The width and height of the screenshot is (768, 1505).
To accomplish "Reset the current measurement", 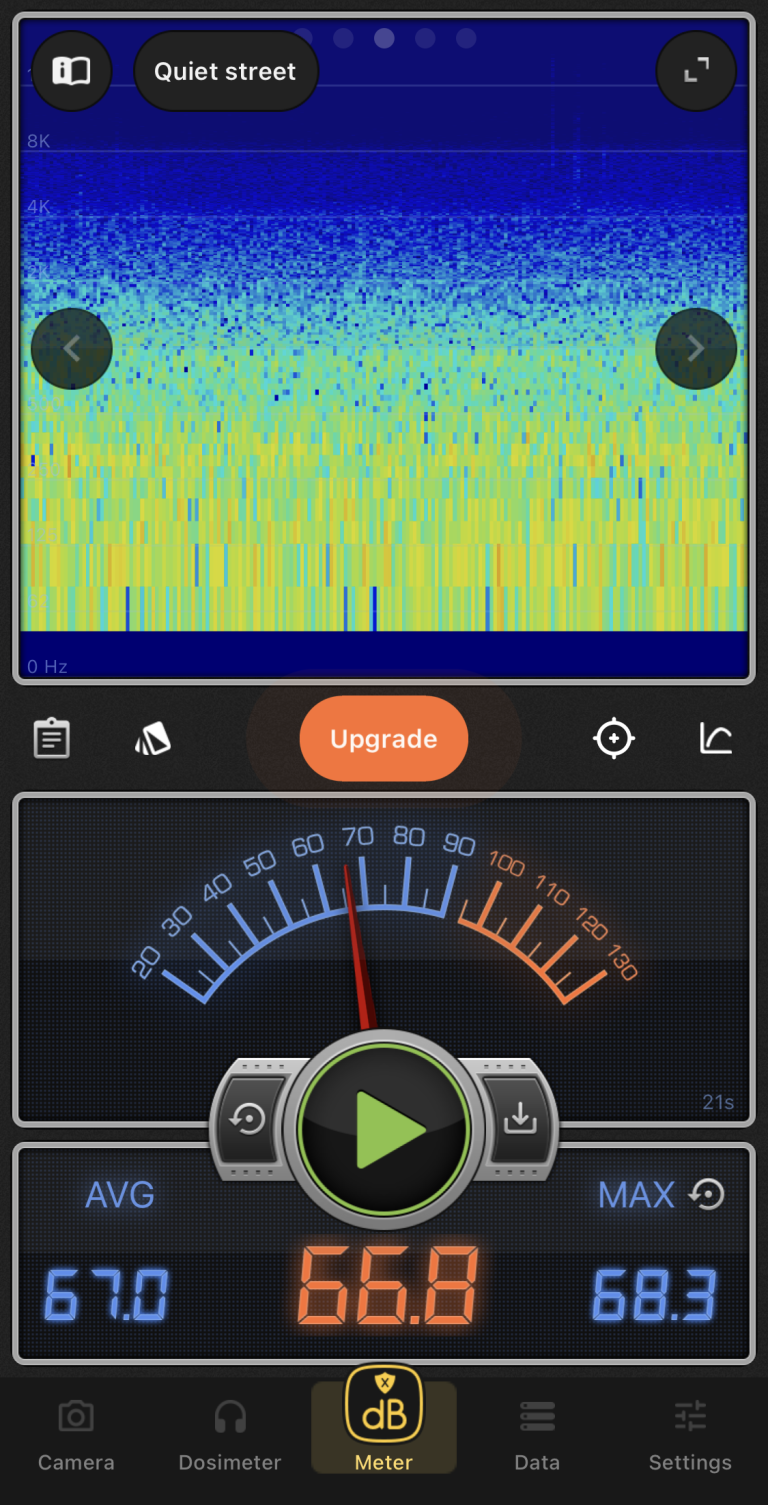I will click(x=247, y=1119).
